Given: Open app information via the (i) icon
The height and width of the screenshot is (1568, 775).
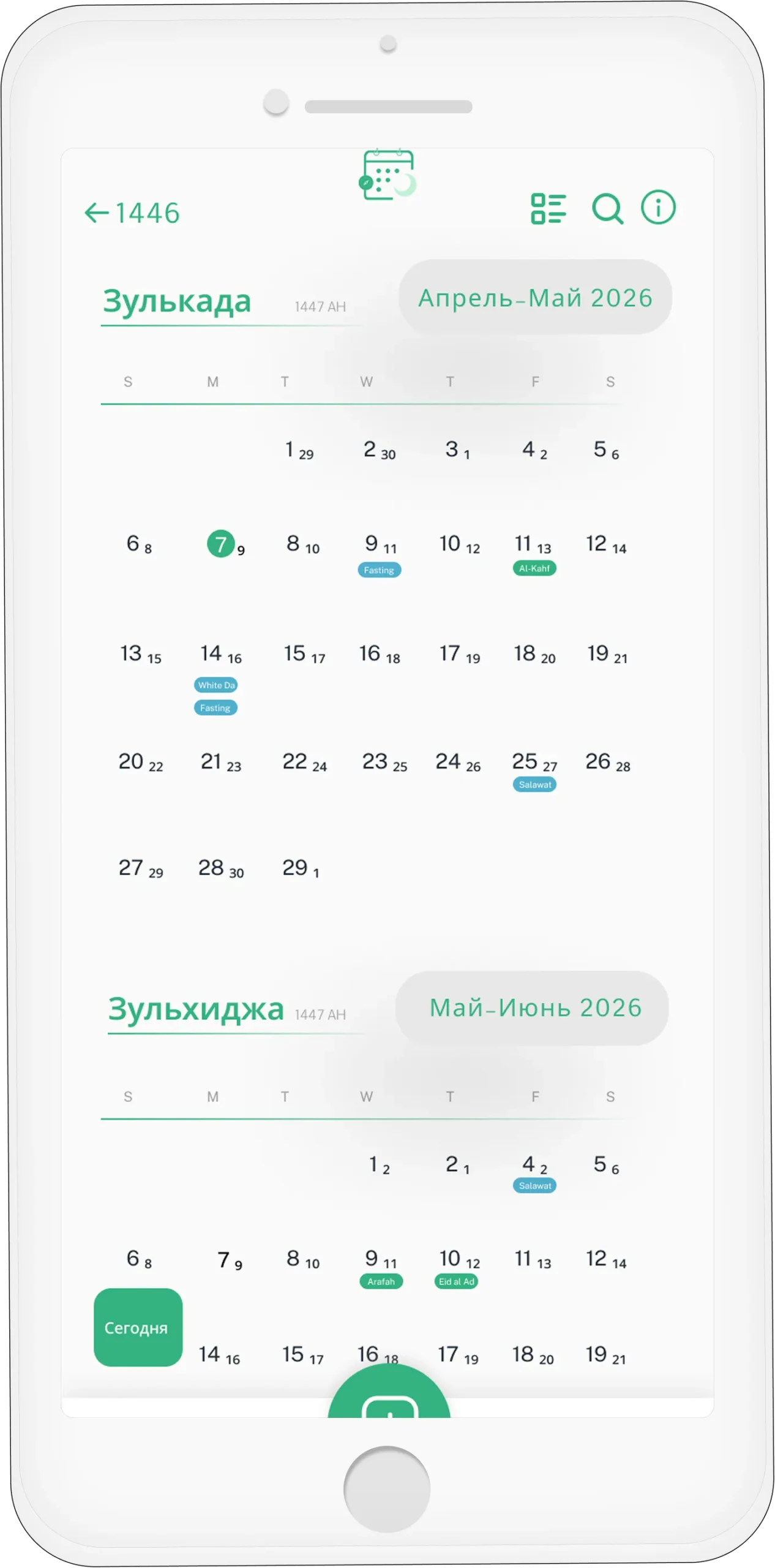Looking at the screenshot, I should coord(657,208).
